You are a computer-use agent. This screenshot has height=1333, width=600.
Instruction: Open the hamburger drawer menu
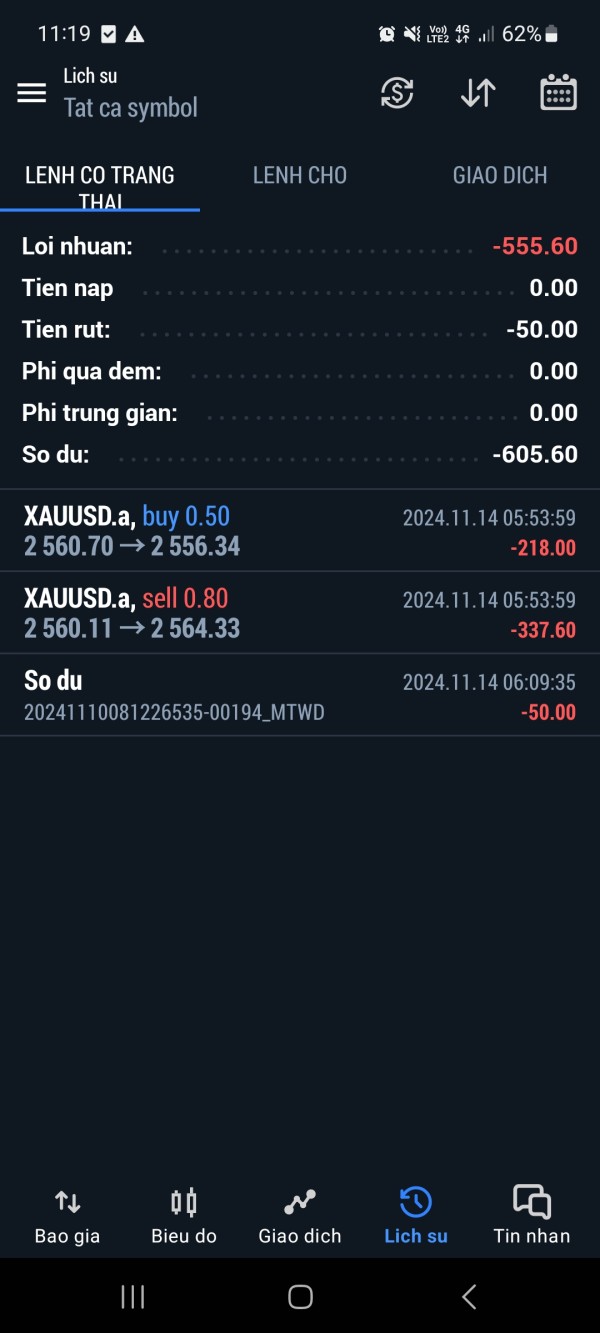[x=32, y=93]
